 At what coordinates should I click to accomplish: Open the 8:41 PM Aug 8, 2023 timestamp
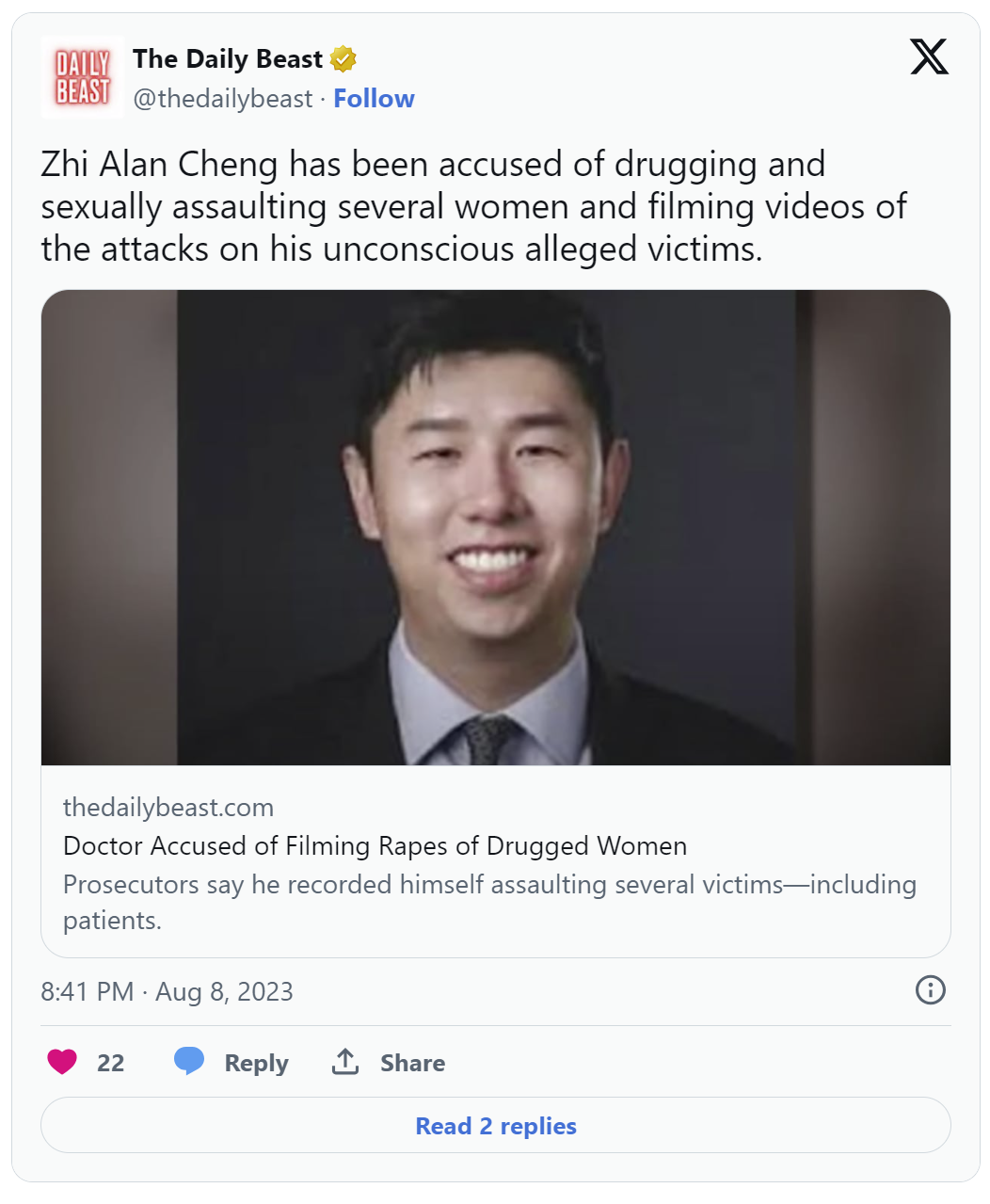(x=167, y=992)
